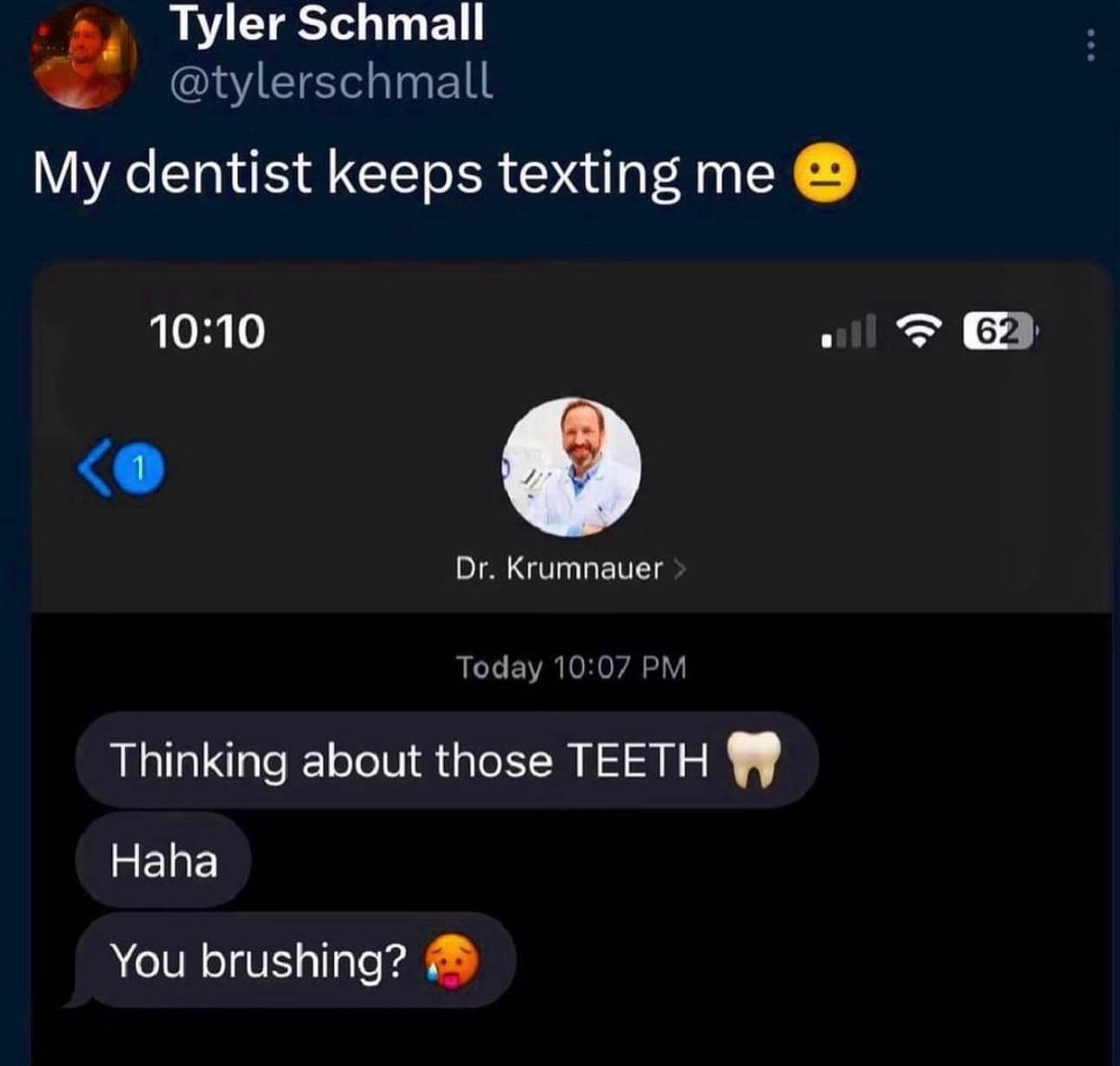
Task: Open the @tylerschmall profile handle
Action: point(331,82)
